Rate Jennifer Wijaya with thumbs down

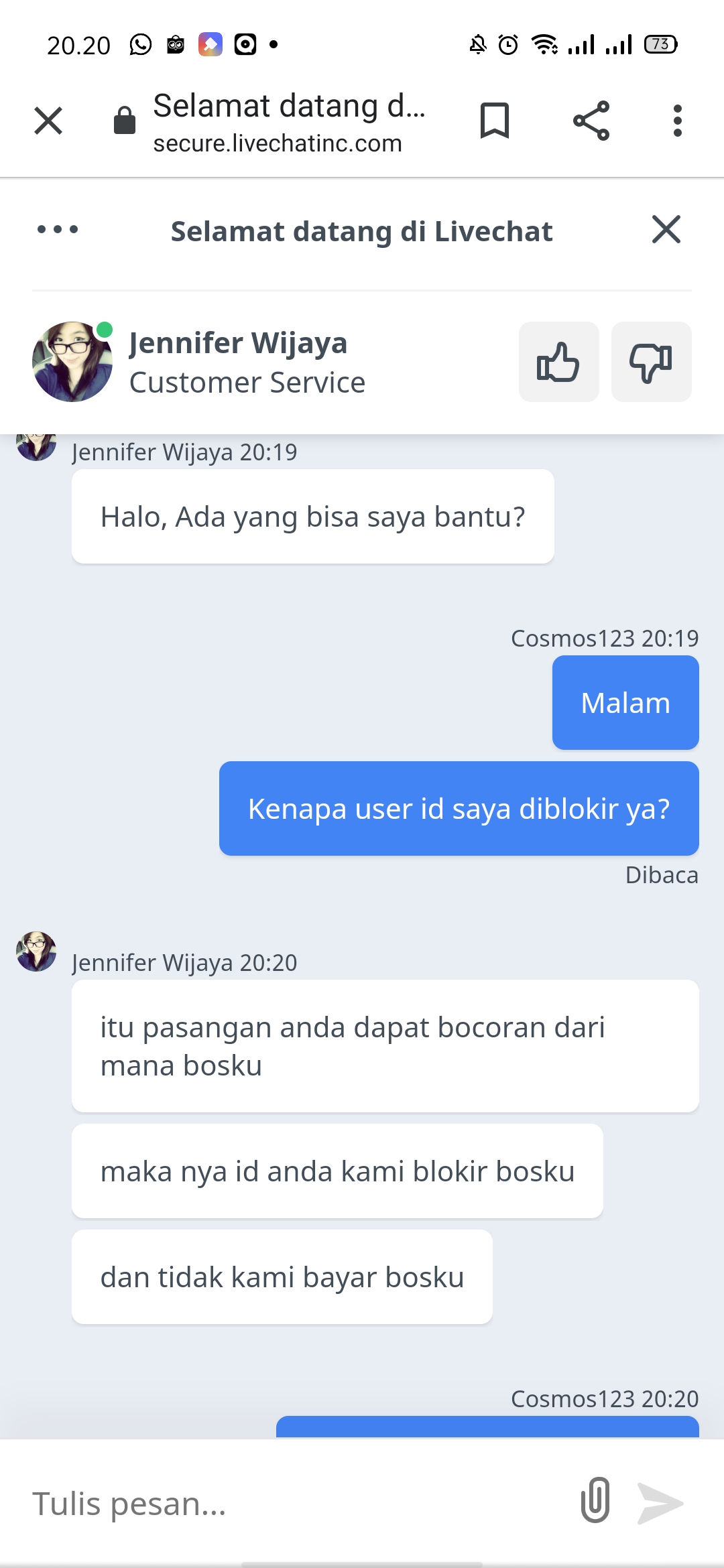[x=651, y=362]
